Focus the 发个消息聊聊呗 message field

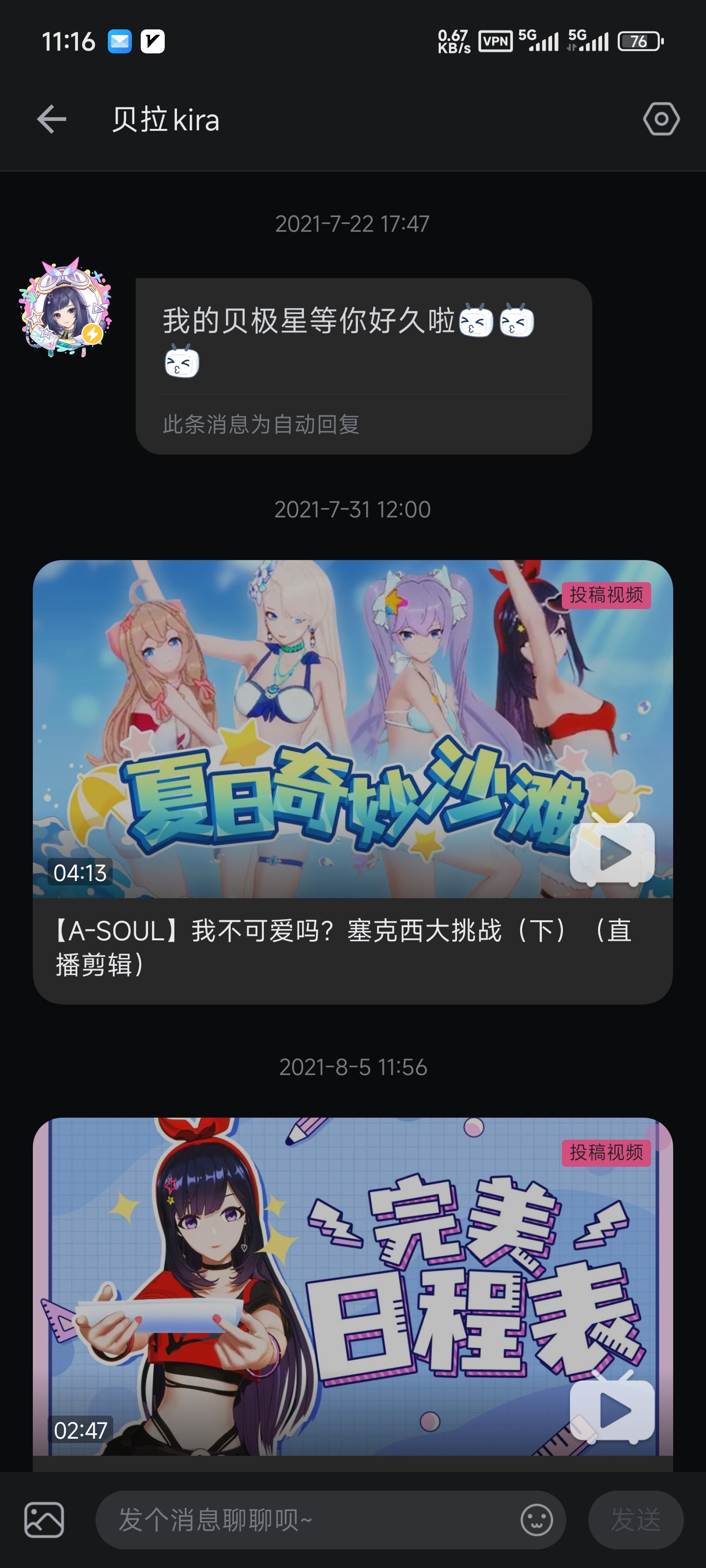point(304,1520)
